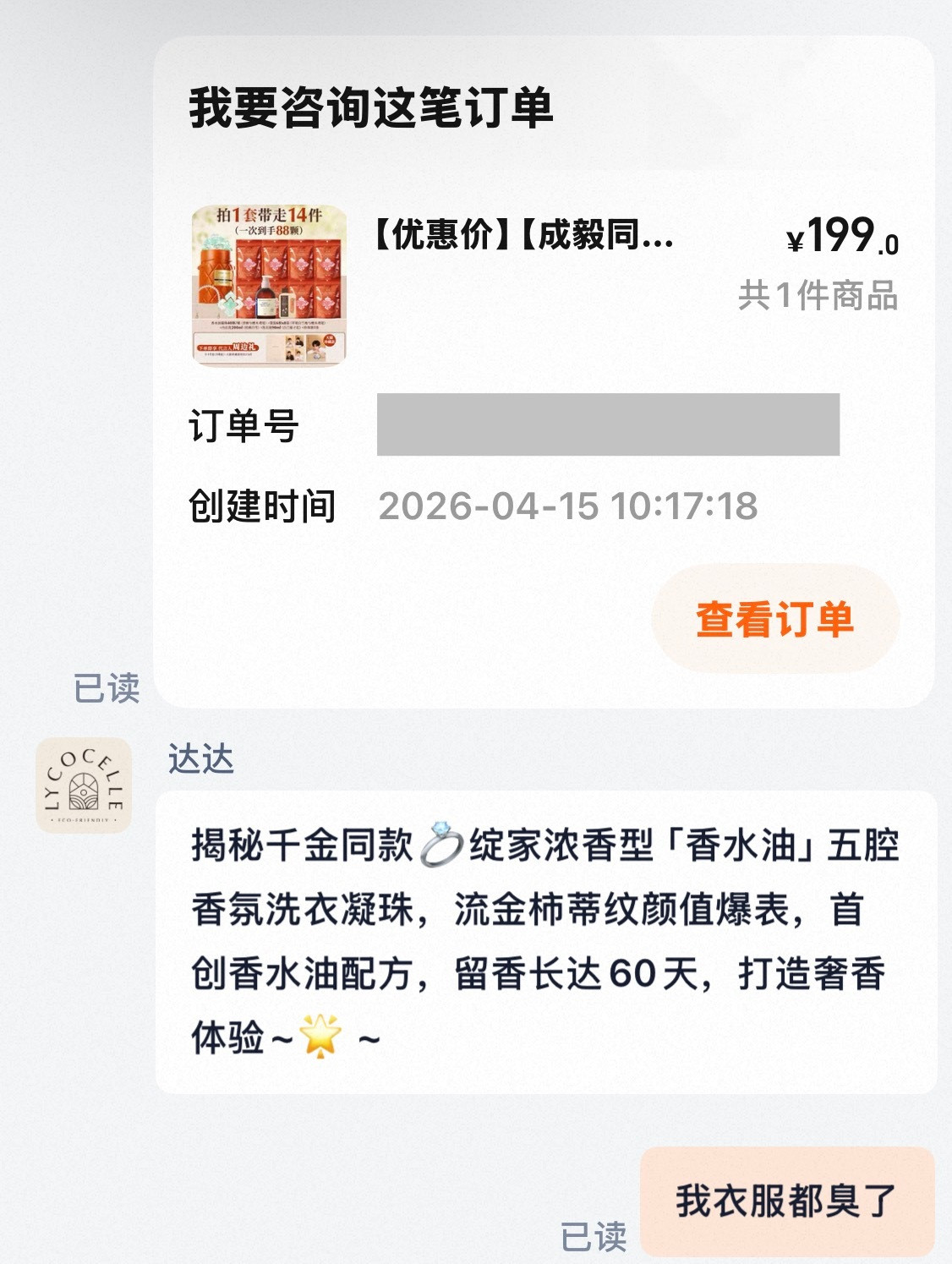Click the 已读 next to 我衣服都臭了
The width and height of the screenshot is (952, 1264).
point(595,1240)
